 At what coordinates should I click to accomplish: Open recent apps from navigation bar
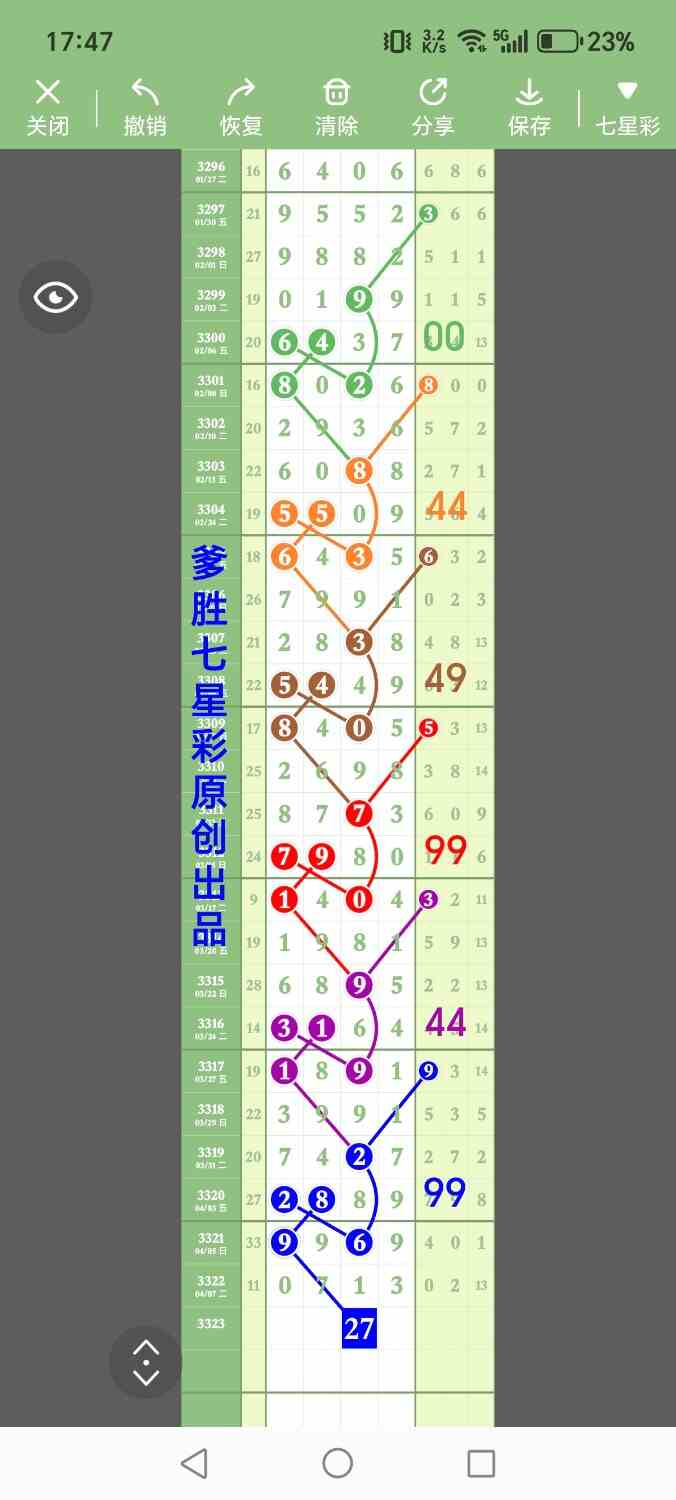click(481, 1463)
